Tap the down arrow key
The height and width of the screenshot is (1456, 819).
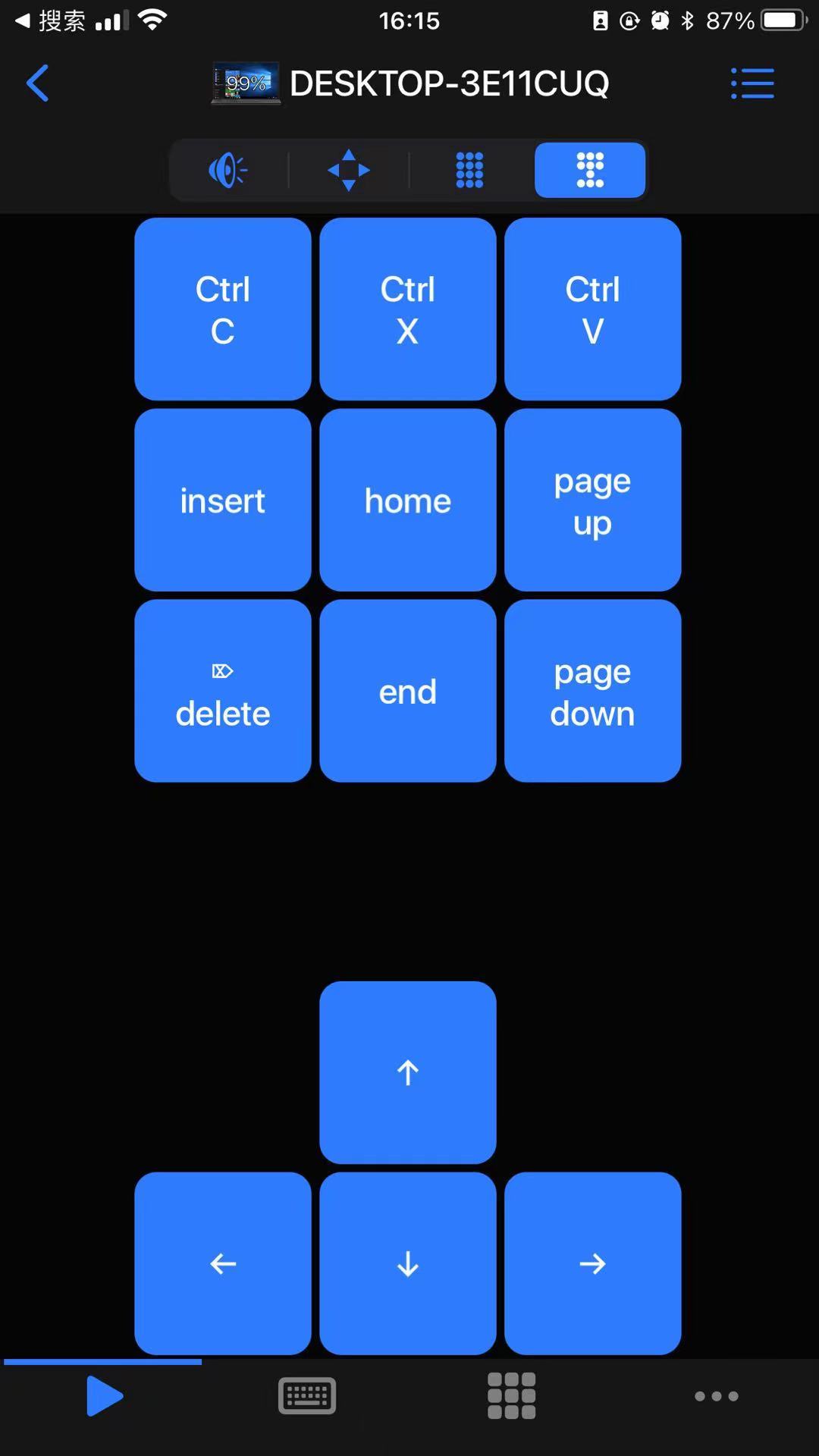(x=408, y=1264)
